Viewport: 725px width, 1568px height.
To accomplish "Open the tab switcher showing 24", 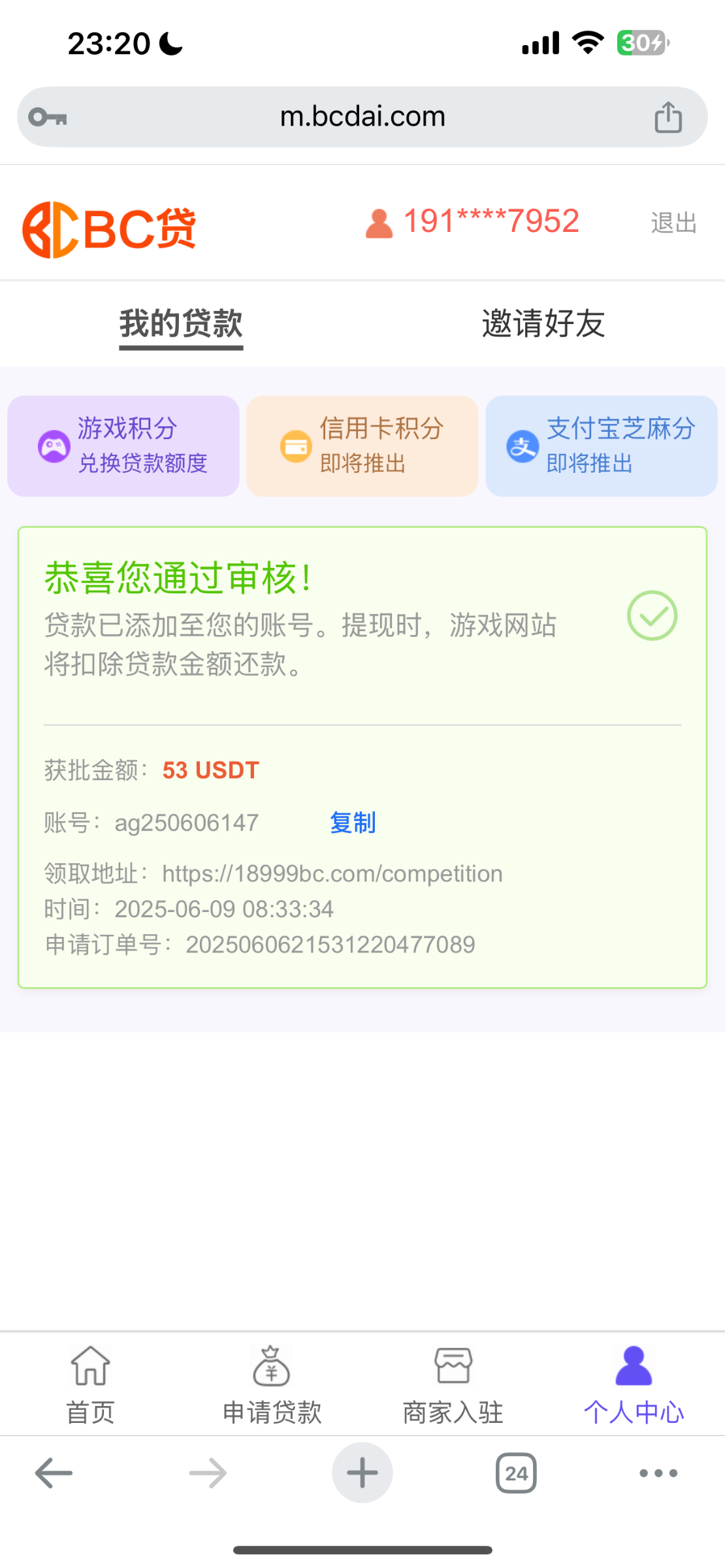I will pyautogui.click(x=516, y=1473).
